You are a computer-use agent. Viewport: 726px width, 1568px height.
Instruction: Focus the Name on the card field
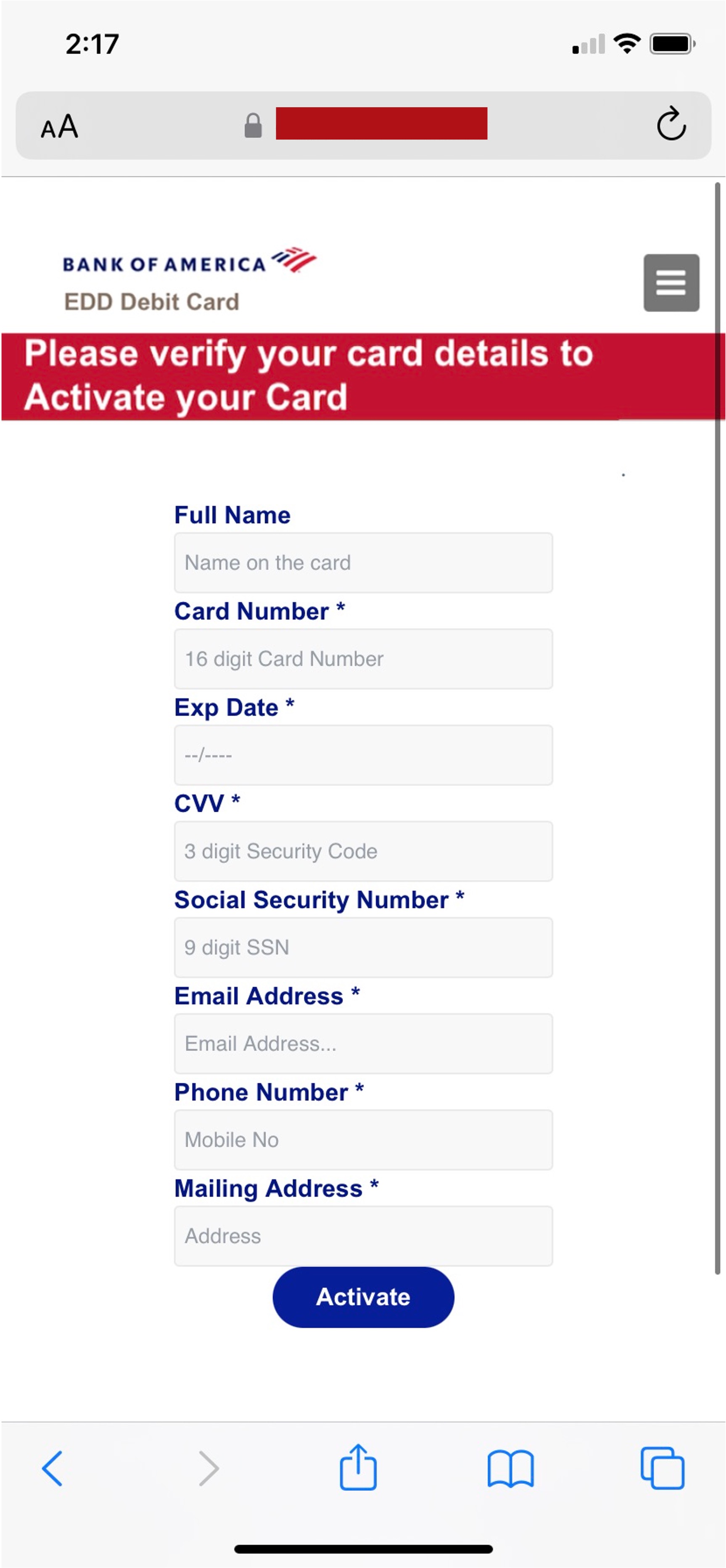point(363,561)
